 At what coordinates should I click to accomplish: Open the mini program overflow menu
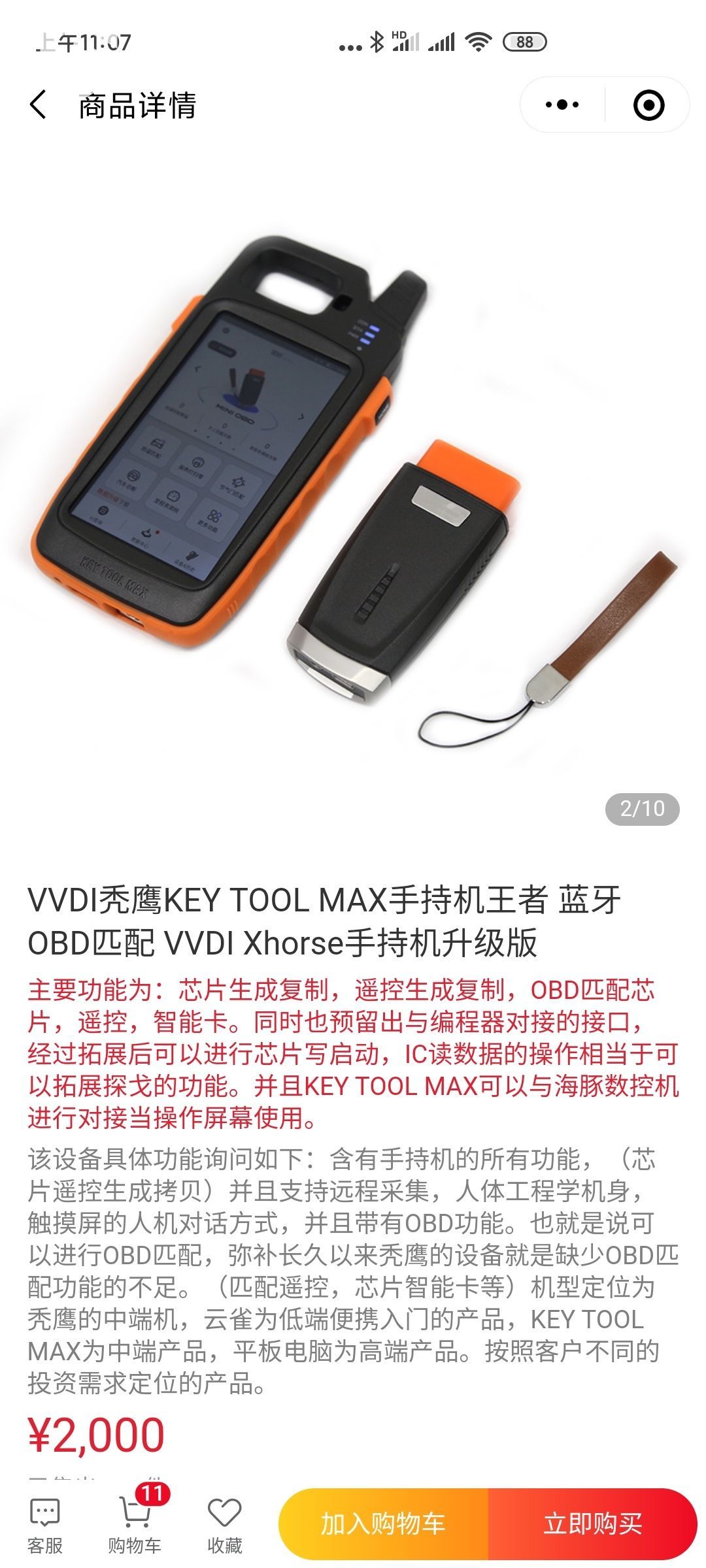562,105
